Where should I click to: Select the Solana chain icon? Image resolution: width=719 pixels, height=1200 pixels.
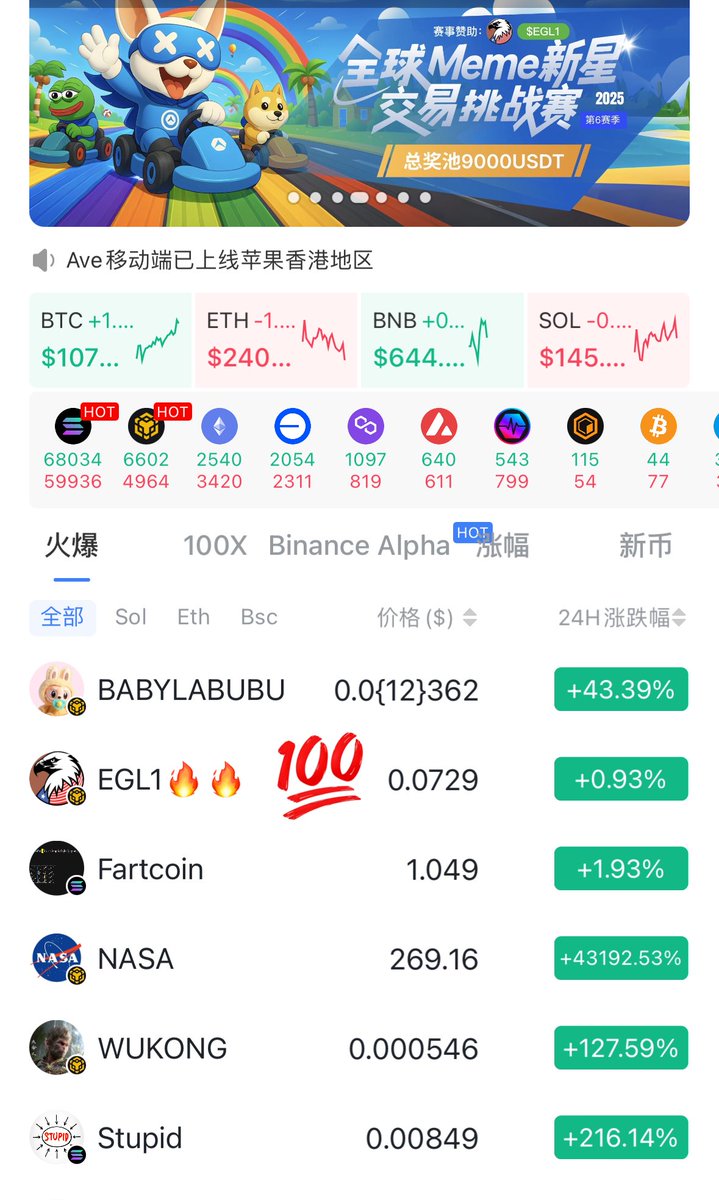pos(73,428)
